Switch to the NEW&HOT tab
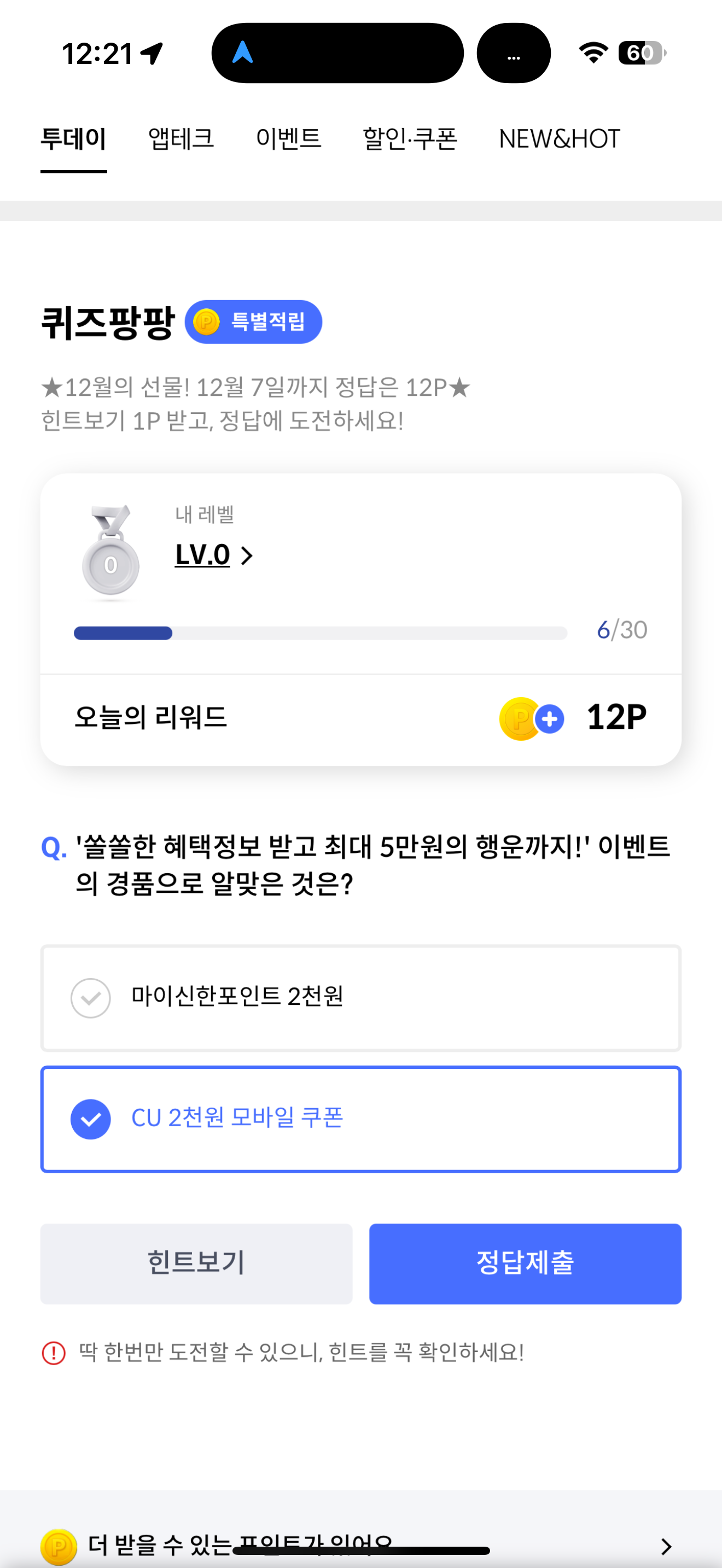 click(x=559, y=139)
